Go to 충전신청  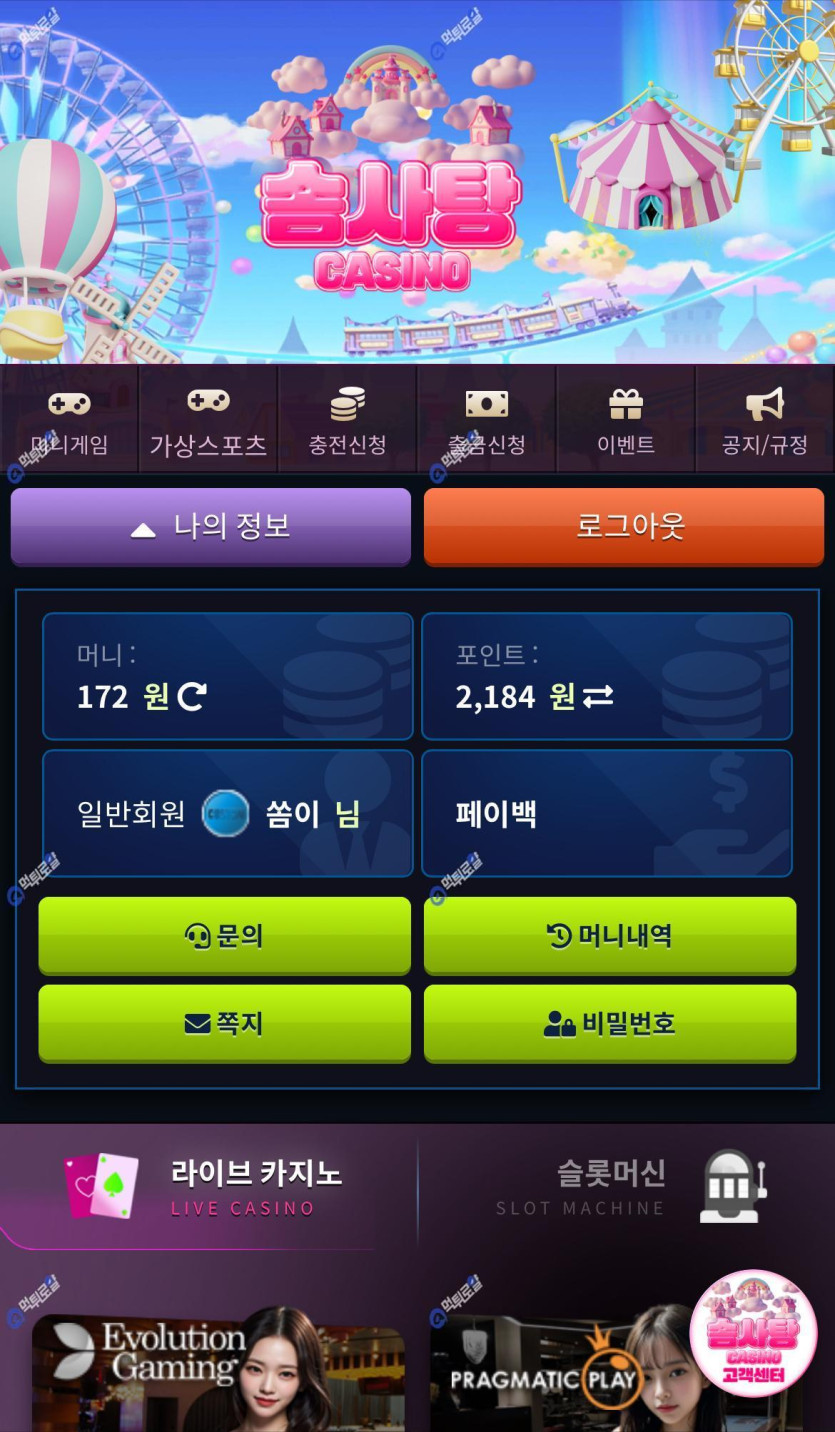point(347,422)
